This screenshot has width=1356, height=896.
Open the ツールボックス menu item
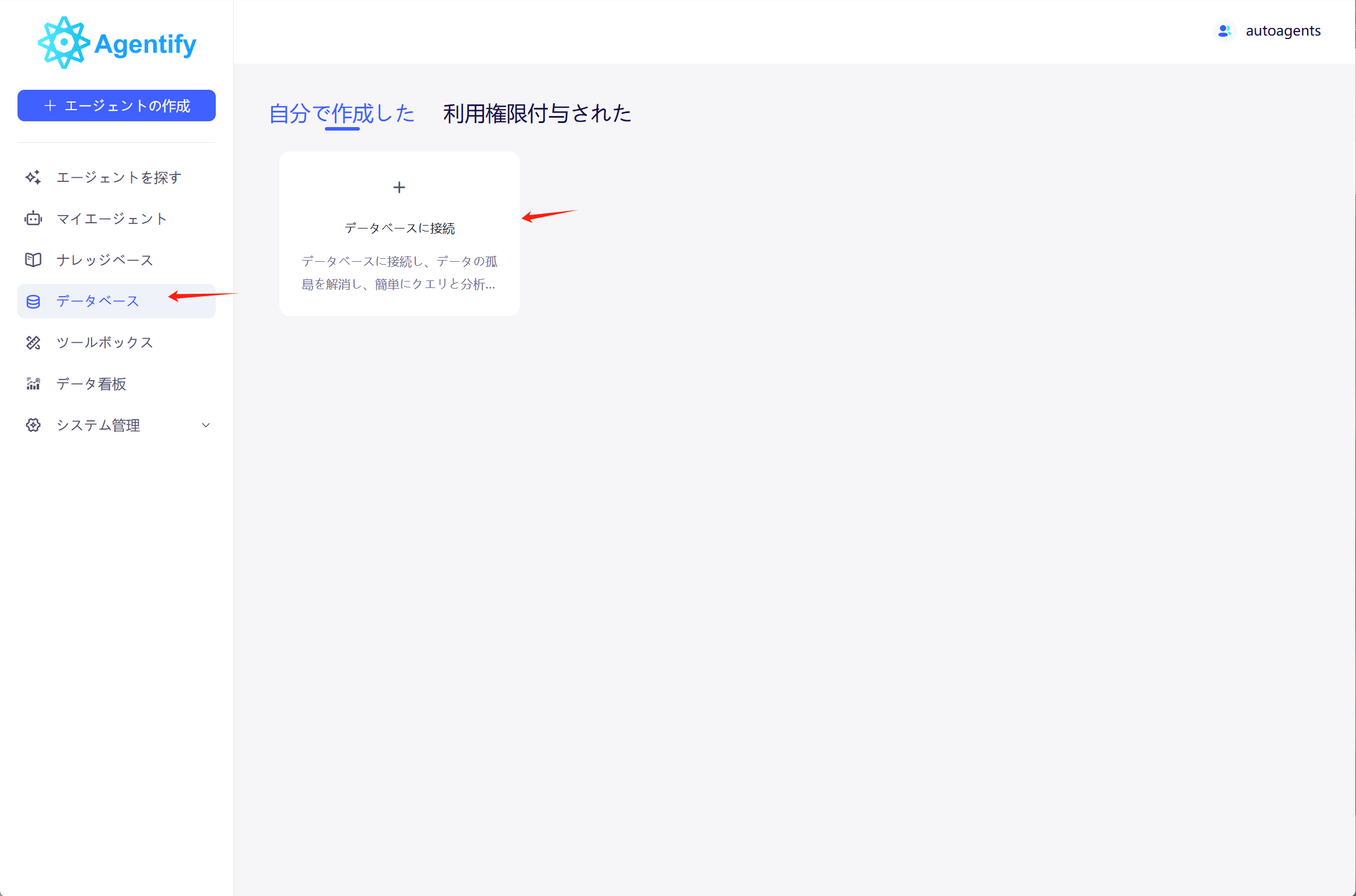105,343
